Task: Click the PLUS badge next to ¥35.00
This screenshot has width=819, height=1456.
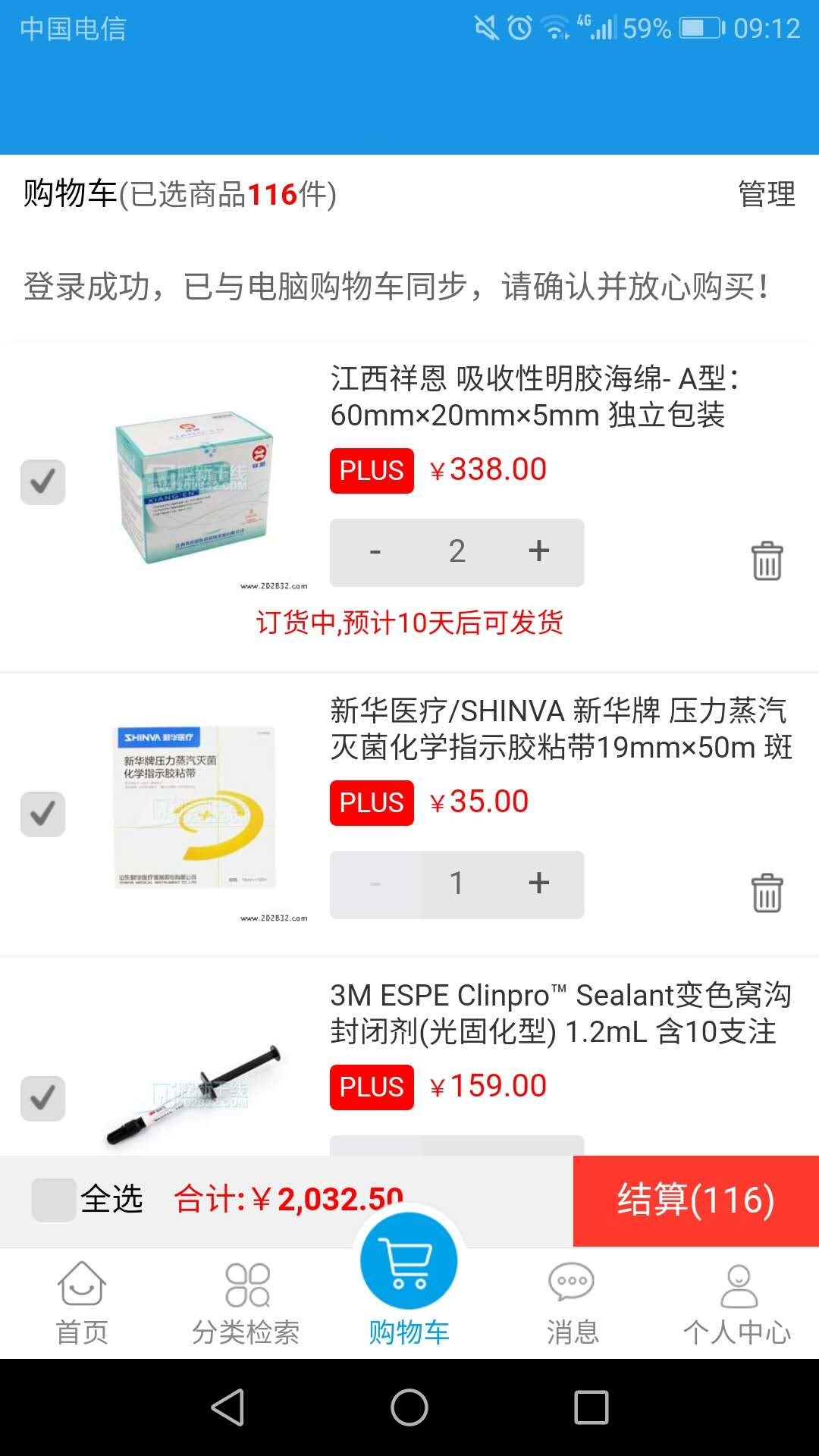Action: pyautogui.click(x=370, y=802)
